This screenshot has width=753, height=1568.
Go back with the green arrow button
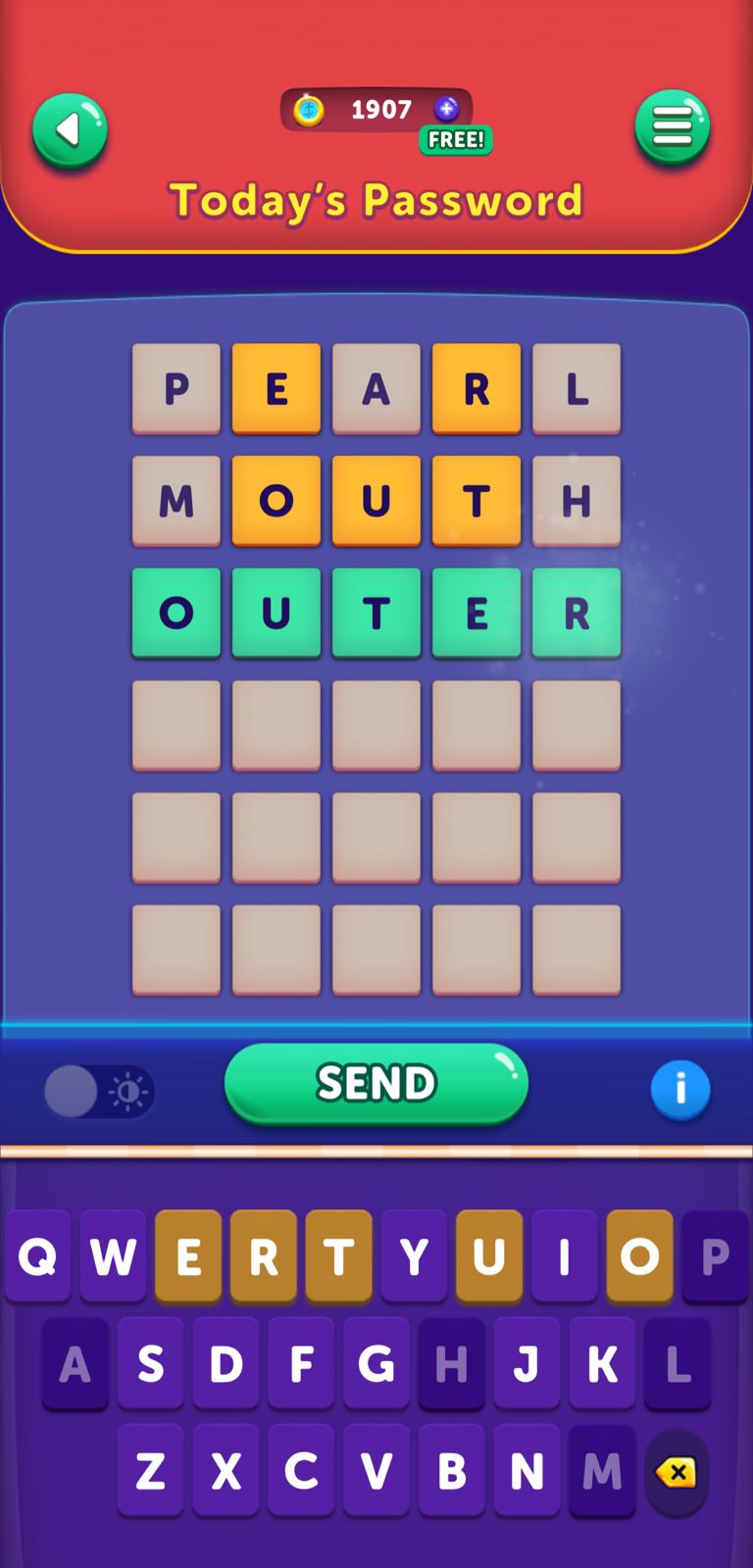coord(70,130)
